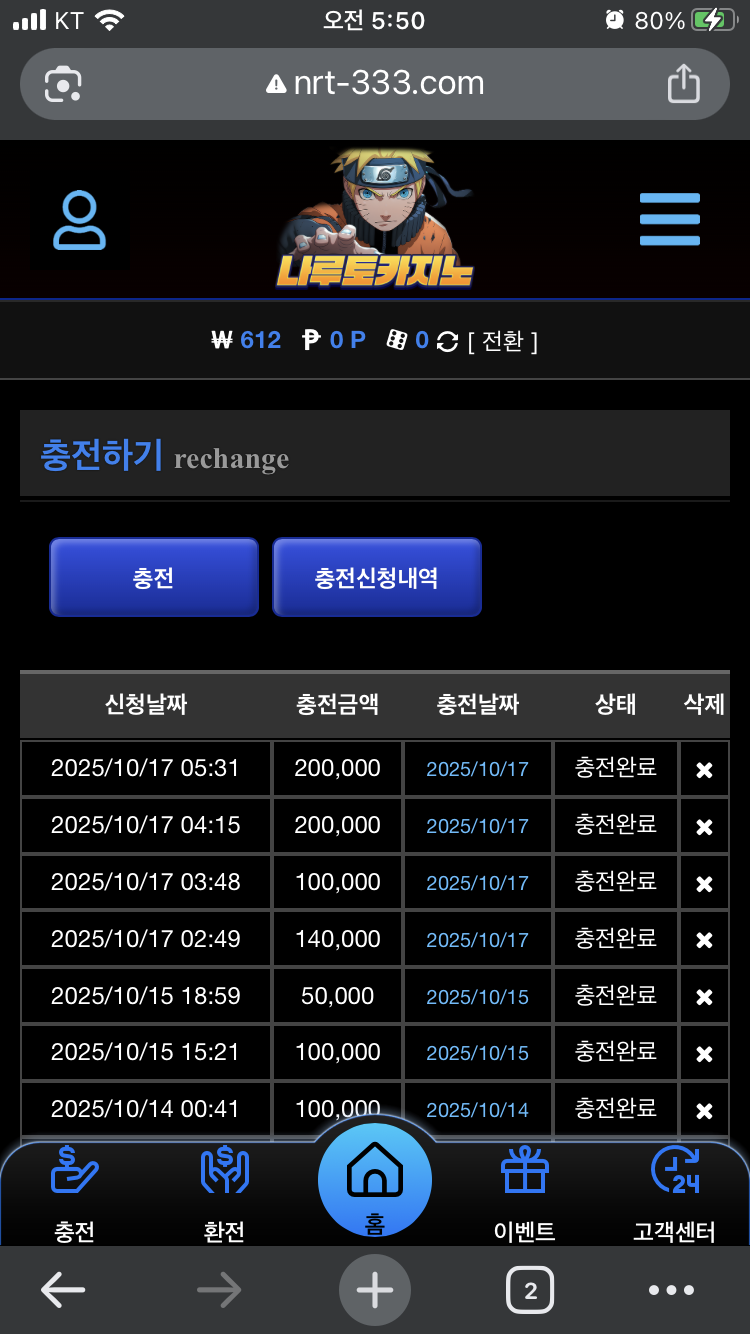Tap the 전환 convert link

(503, 342)
